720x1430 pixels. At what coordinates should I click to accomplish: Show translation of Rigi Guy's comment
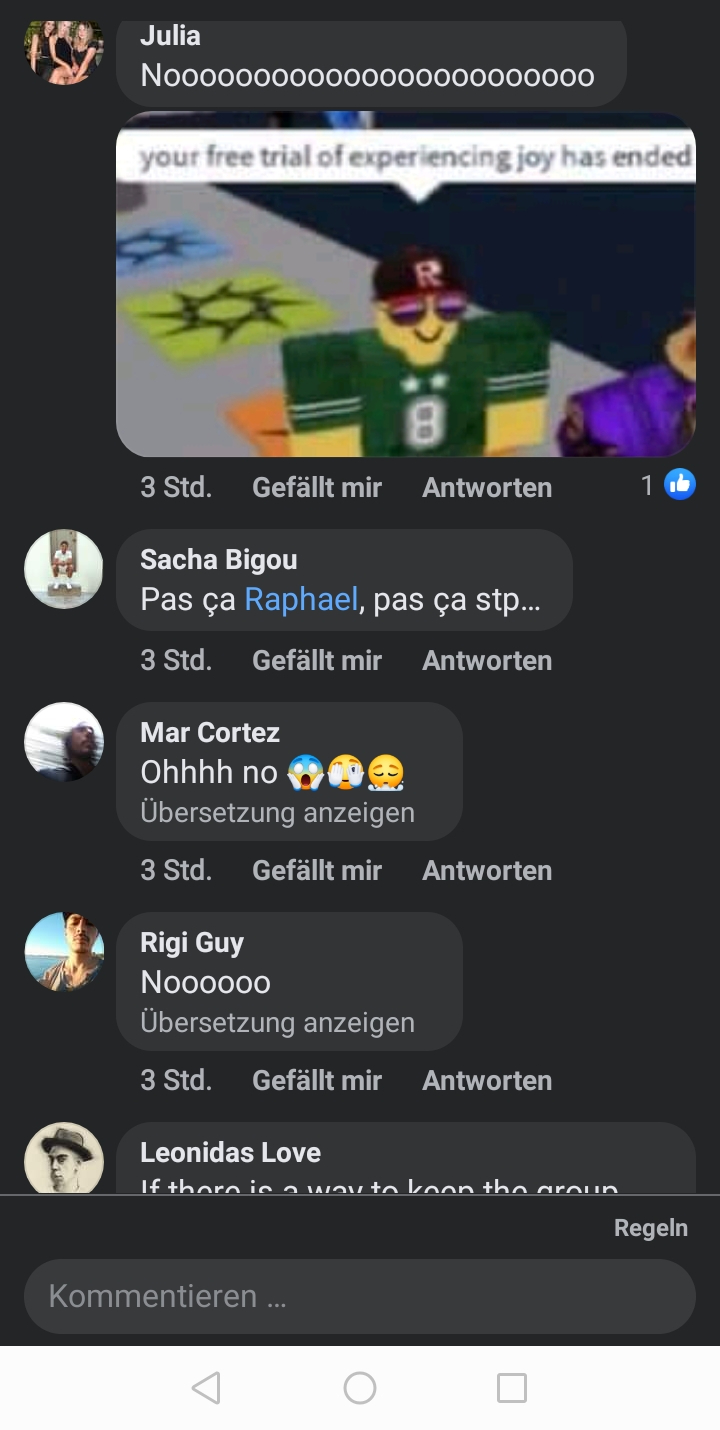click(277, 1023)
